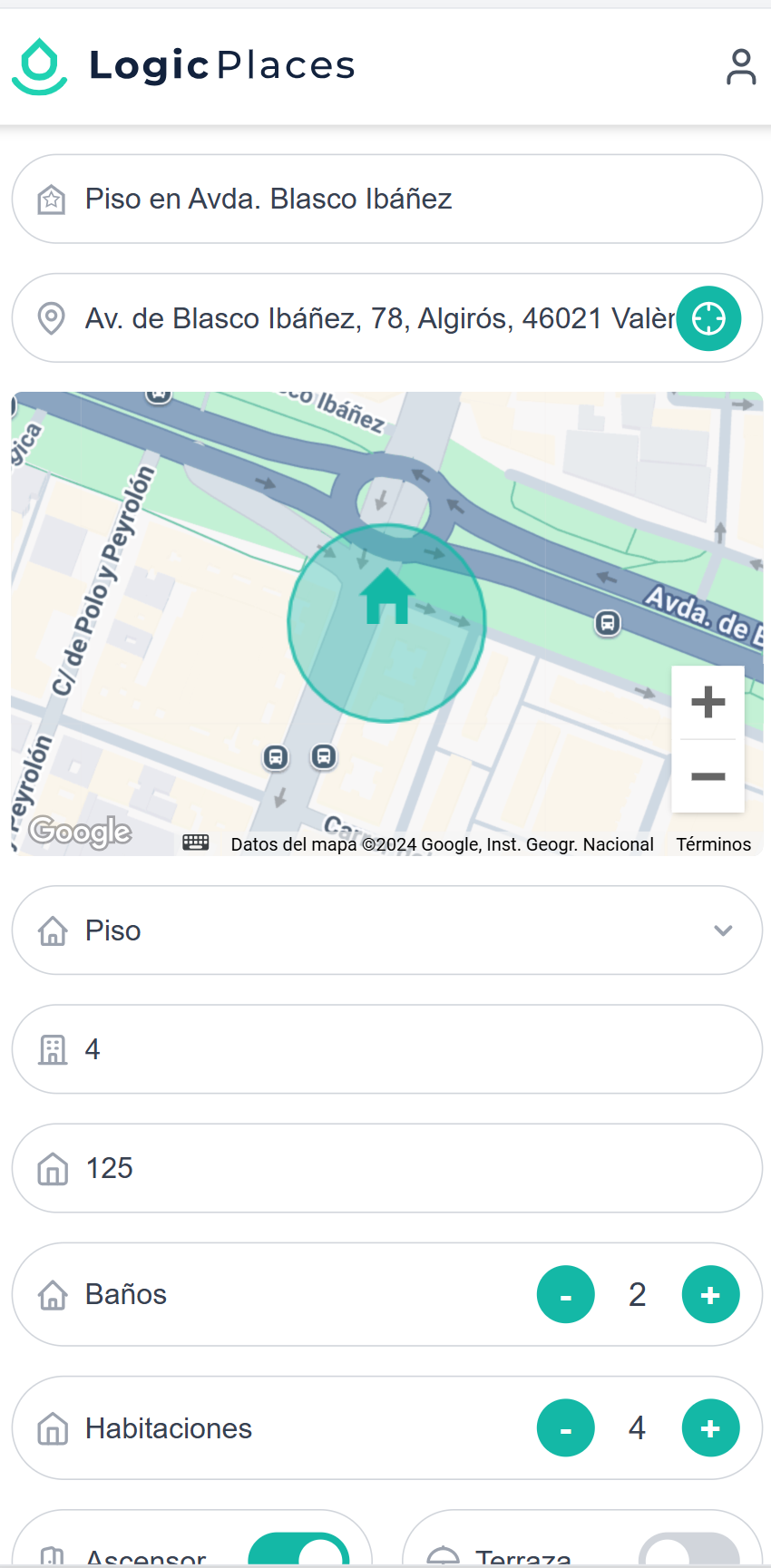Decrease the number of Habitaciones
The width and height of the screenshot is (771, 1568).
point(565,1428)
